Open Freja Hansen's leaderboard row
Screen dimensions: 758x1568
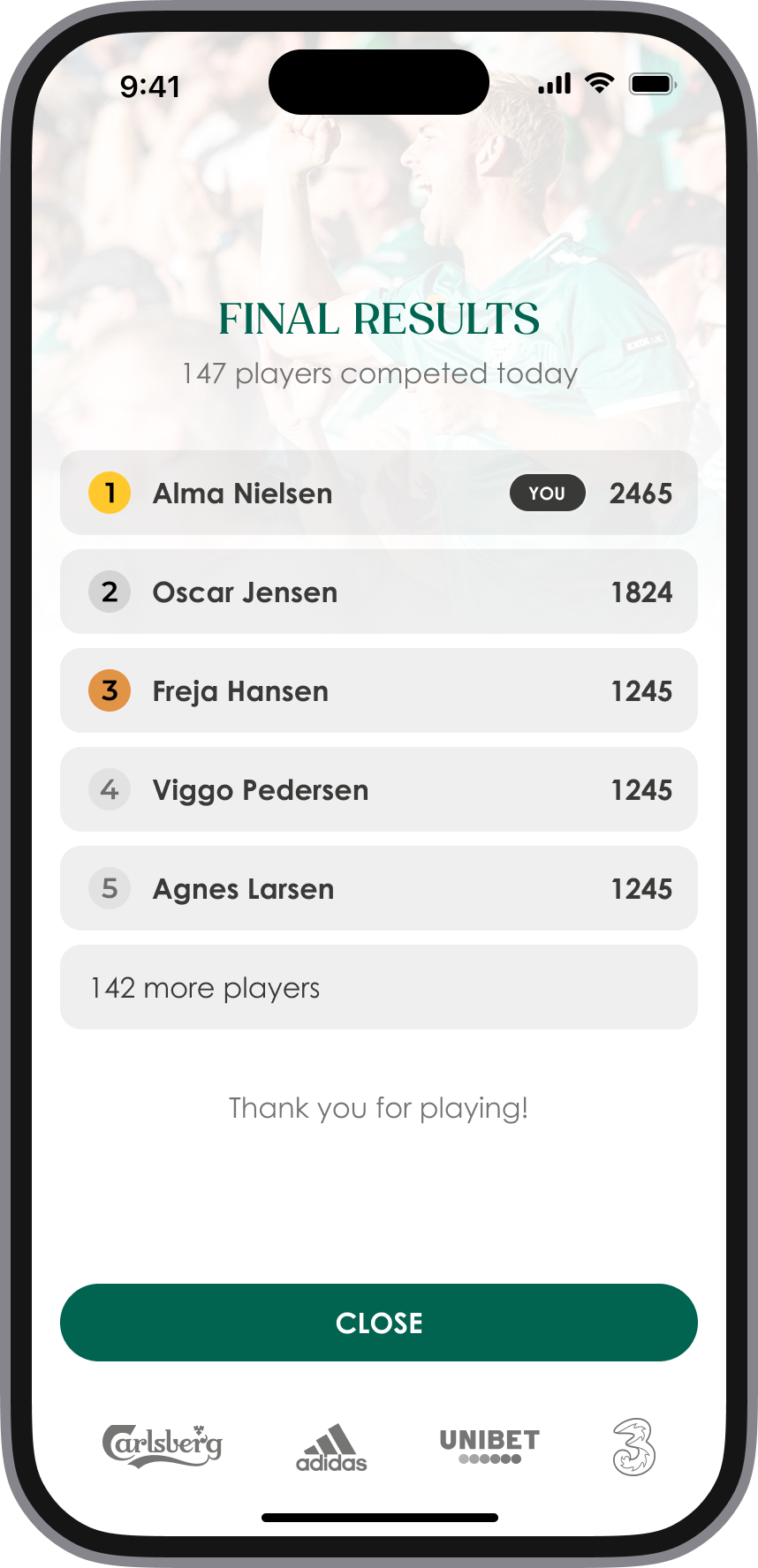(x=379, y=690)
